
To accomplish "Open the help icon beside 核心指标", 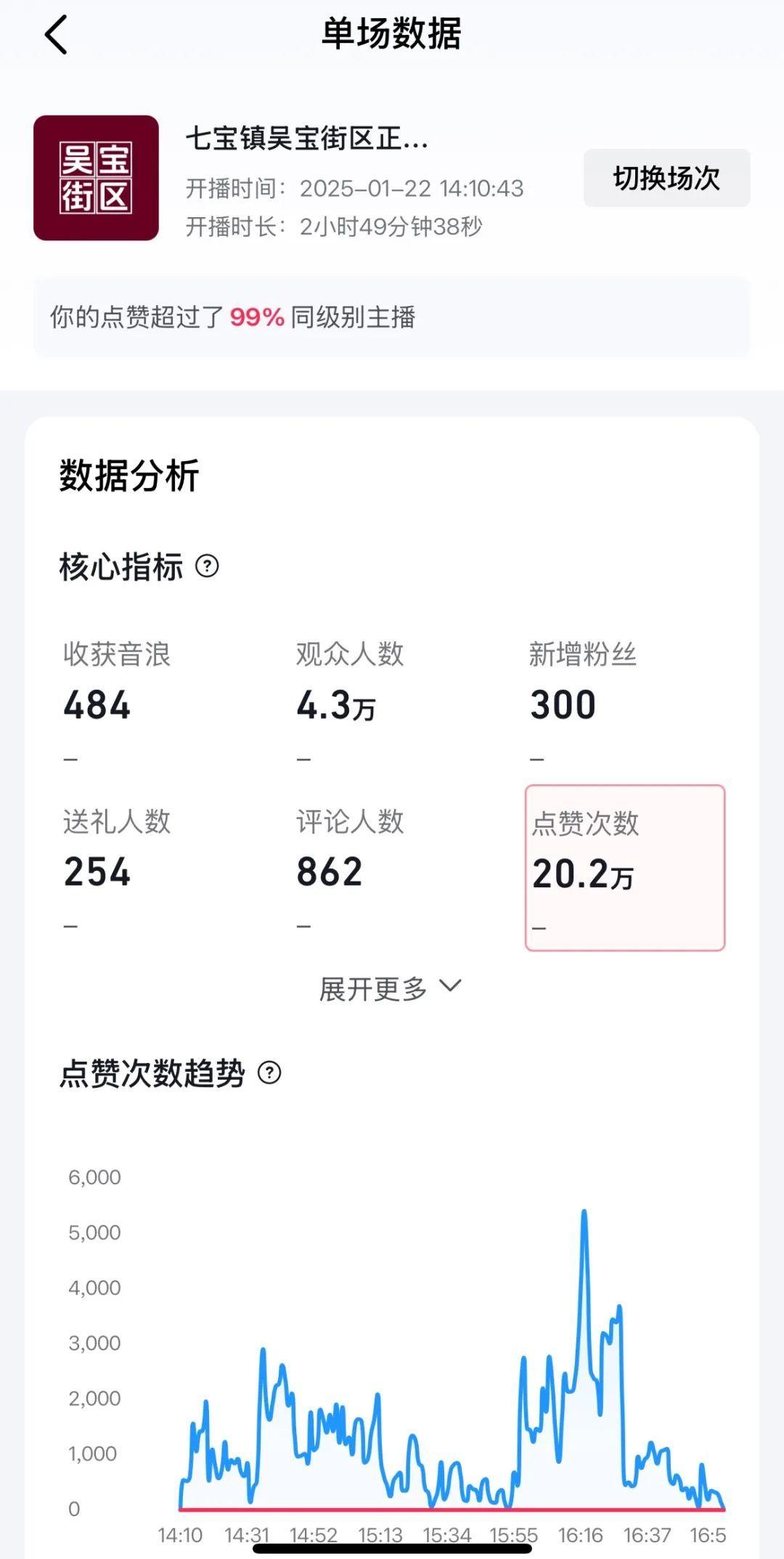I will pyautogui.click(x=207, y=566).
